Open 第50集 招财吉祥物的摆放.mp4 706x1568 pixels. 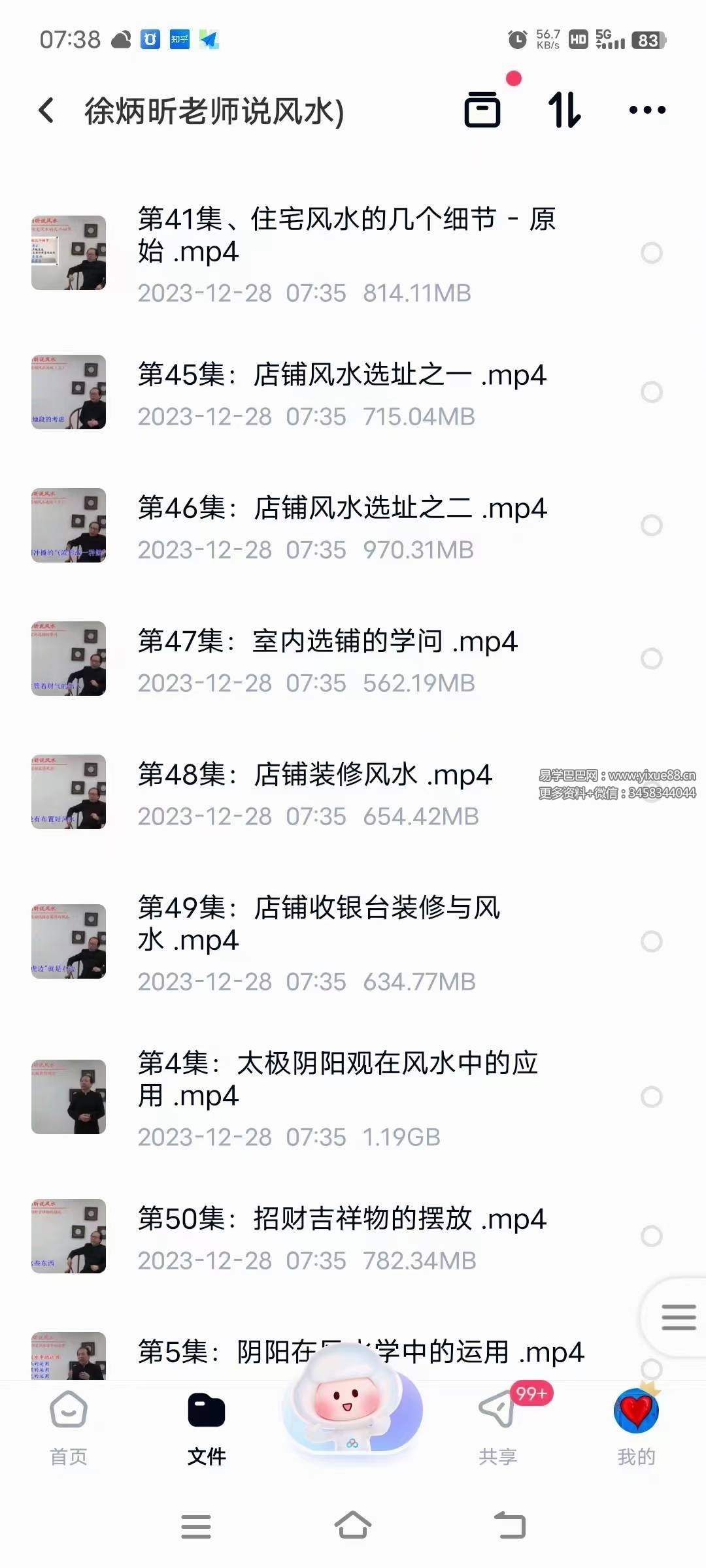pyautogui.click(x=341, y=1219)
